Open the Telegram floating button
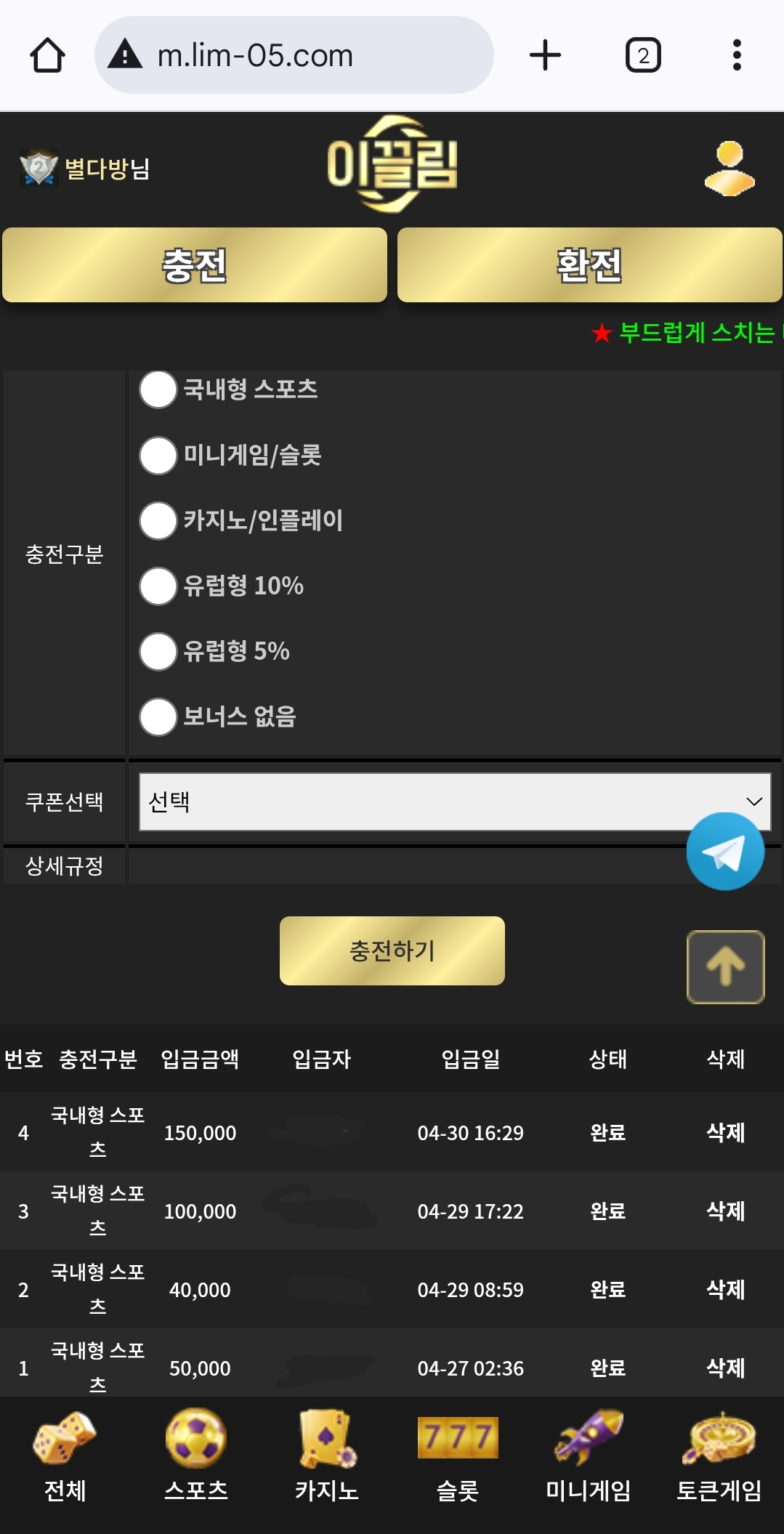Image resolution: width=784 pixels, height=1534 pixels. click(x=725, y=851)
